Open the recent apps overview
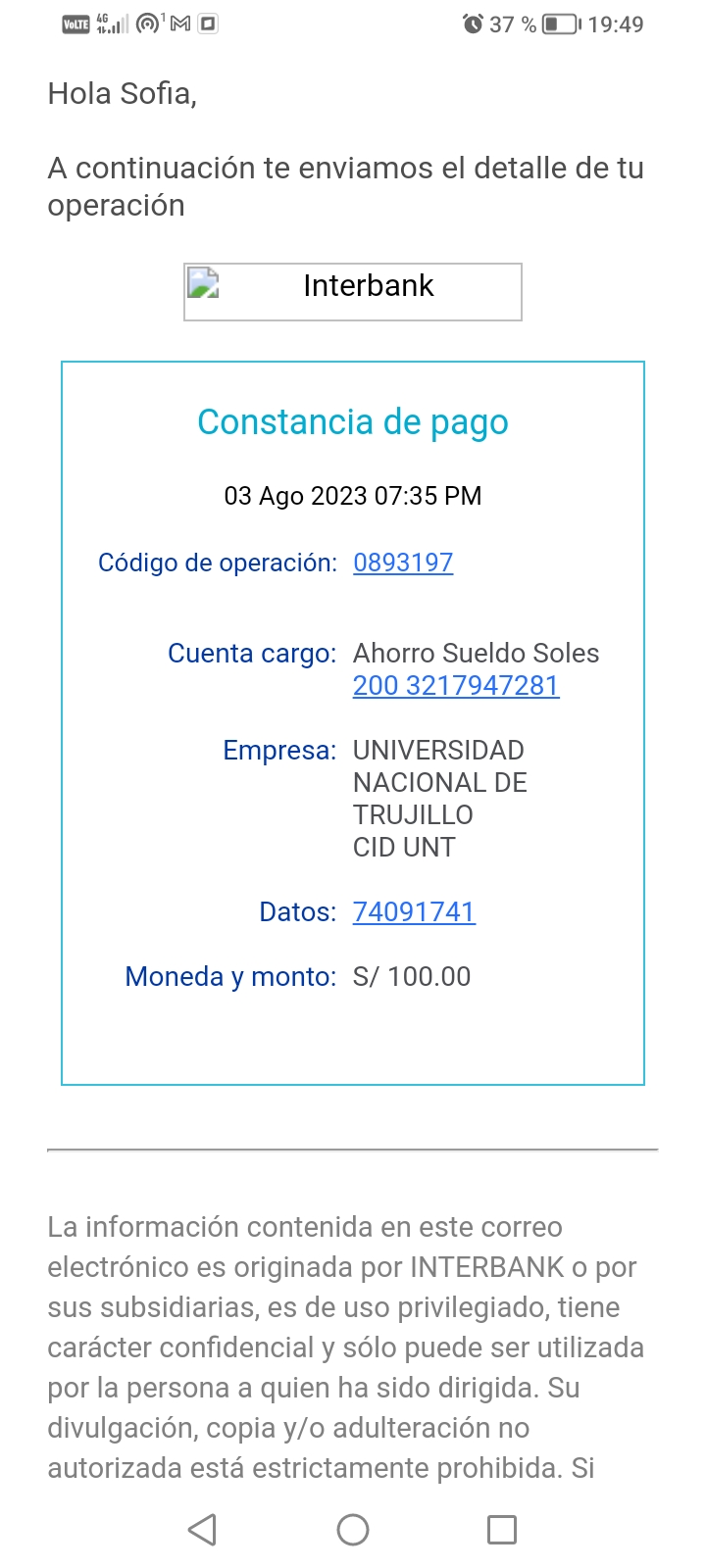The height and width of the screenshot is (1568, 706). click(502, 1529)
